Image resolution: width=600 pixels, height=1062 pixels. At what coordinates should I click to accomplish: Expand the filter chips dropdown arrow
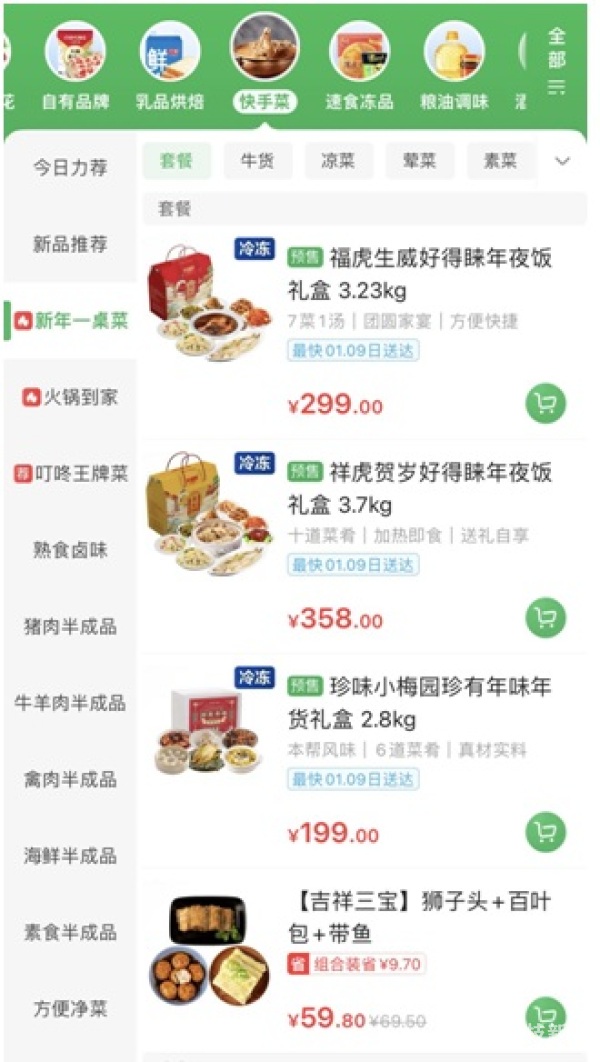point(562,161)
